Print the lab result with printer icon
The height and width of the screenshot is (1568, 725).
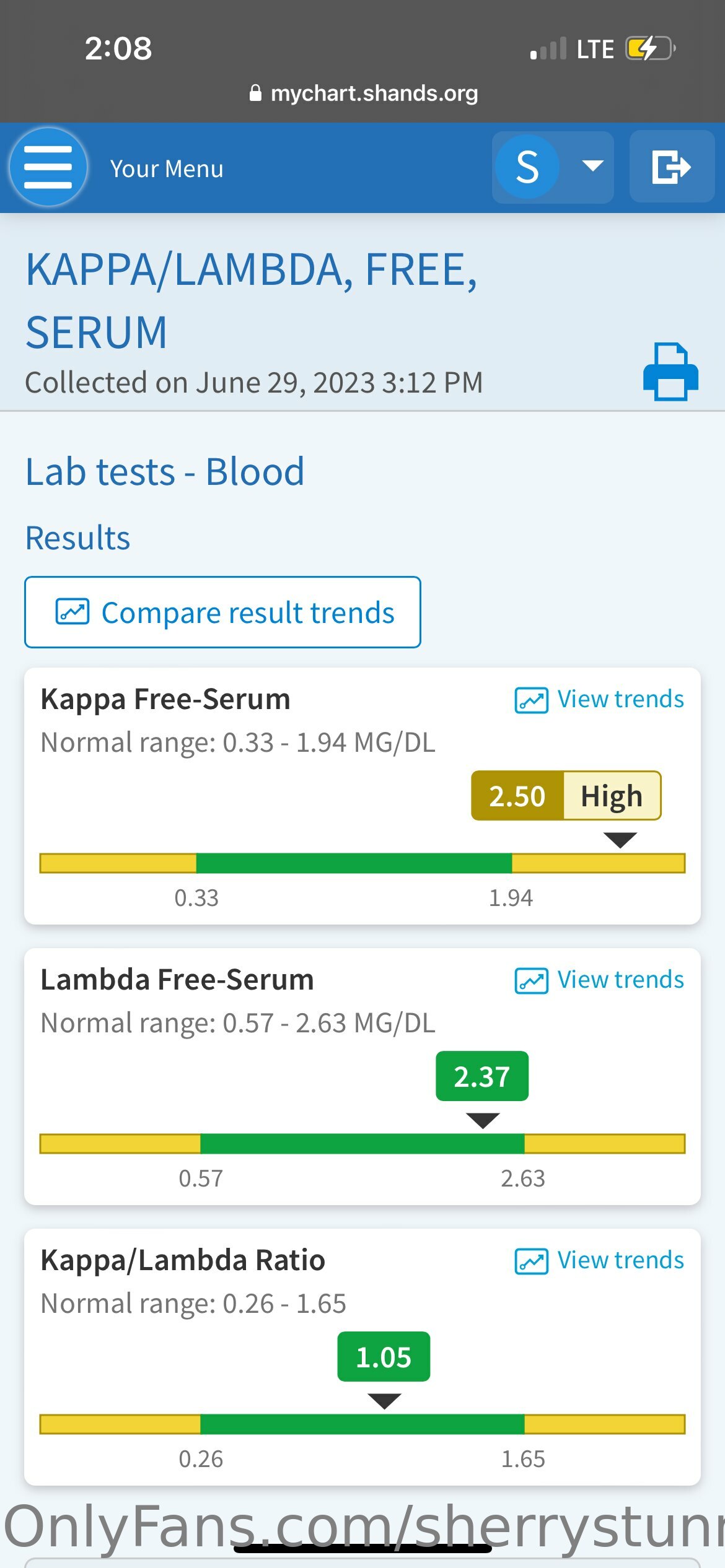pyautogui.click(x=670, y=371)
